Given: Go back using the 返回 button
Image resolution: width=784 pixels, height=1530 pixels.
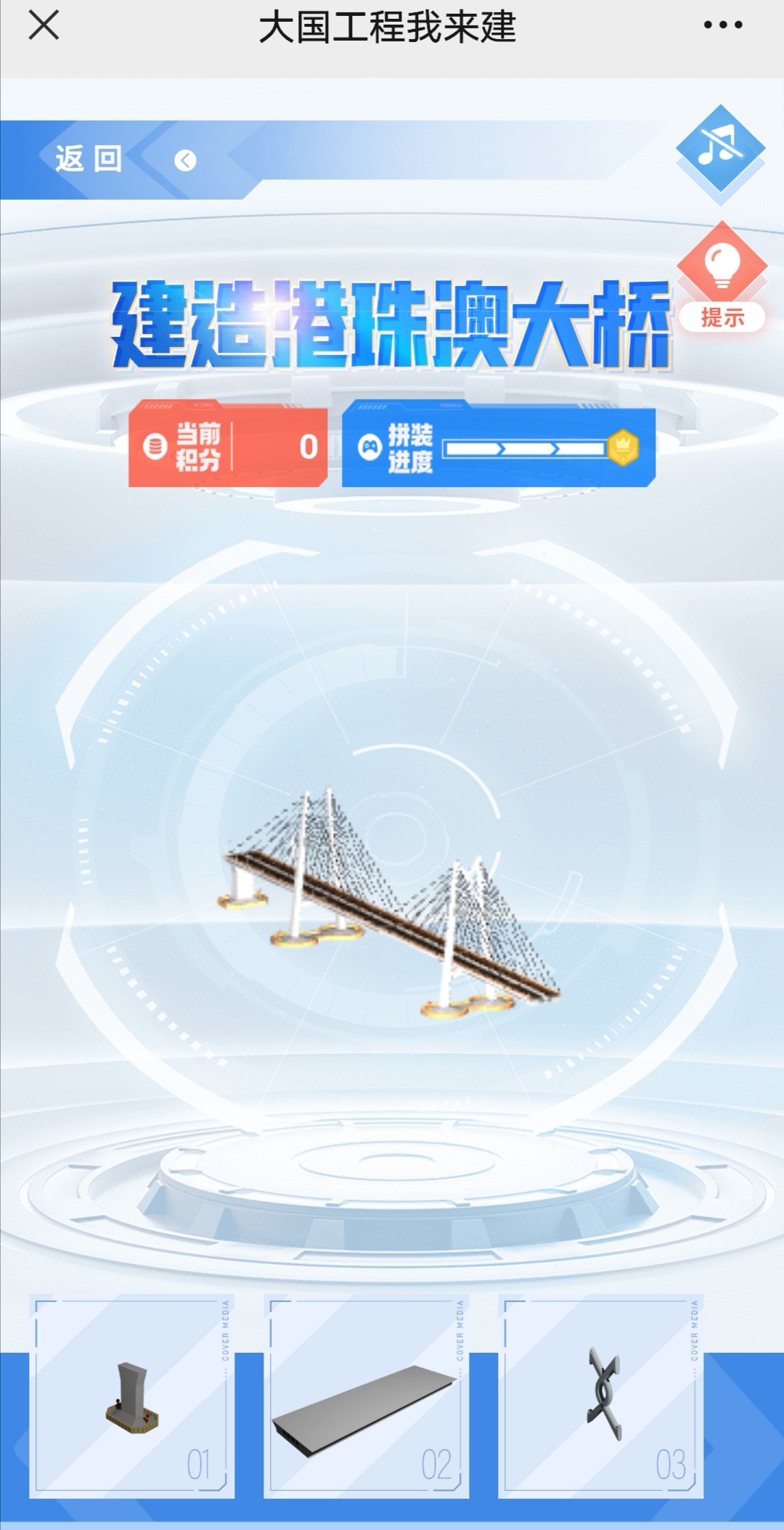Looking at the screenshot, I should point(89,159).
